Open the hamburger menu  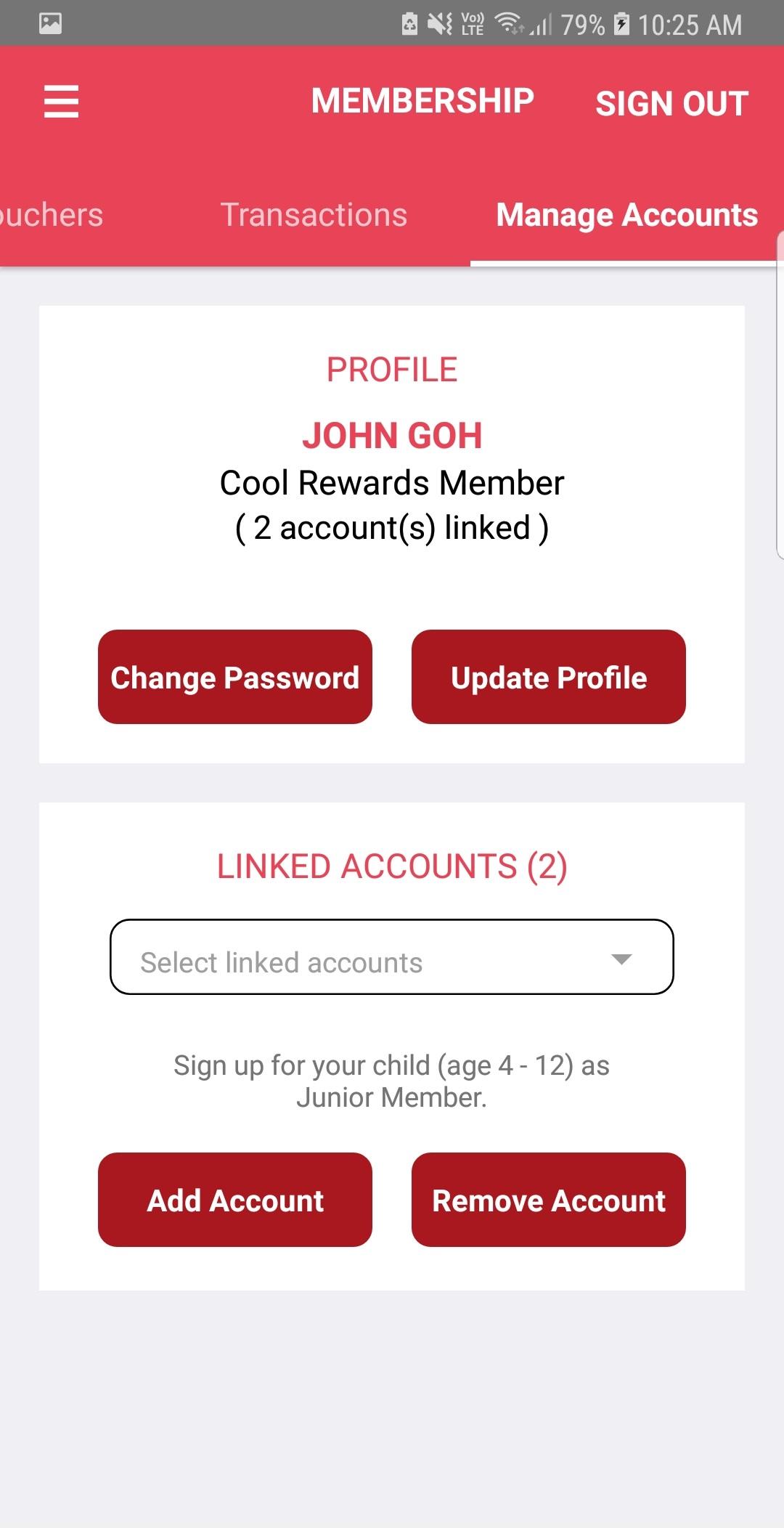[61, 102]
